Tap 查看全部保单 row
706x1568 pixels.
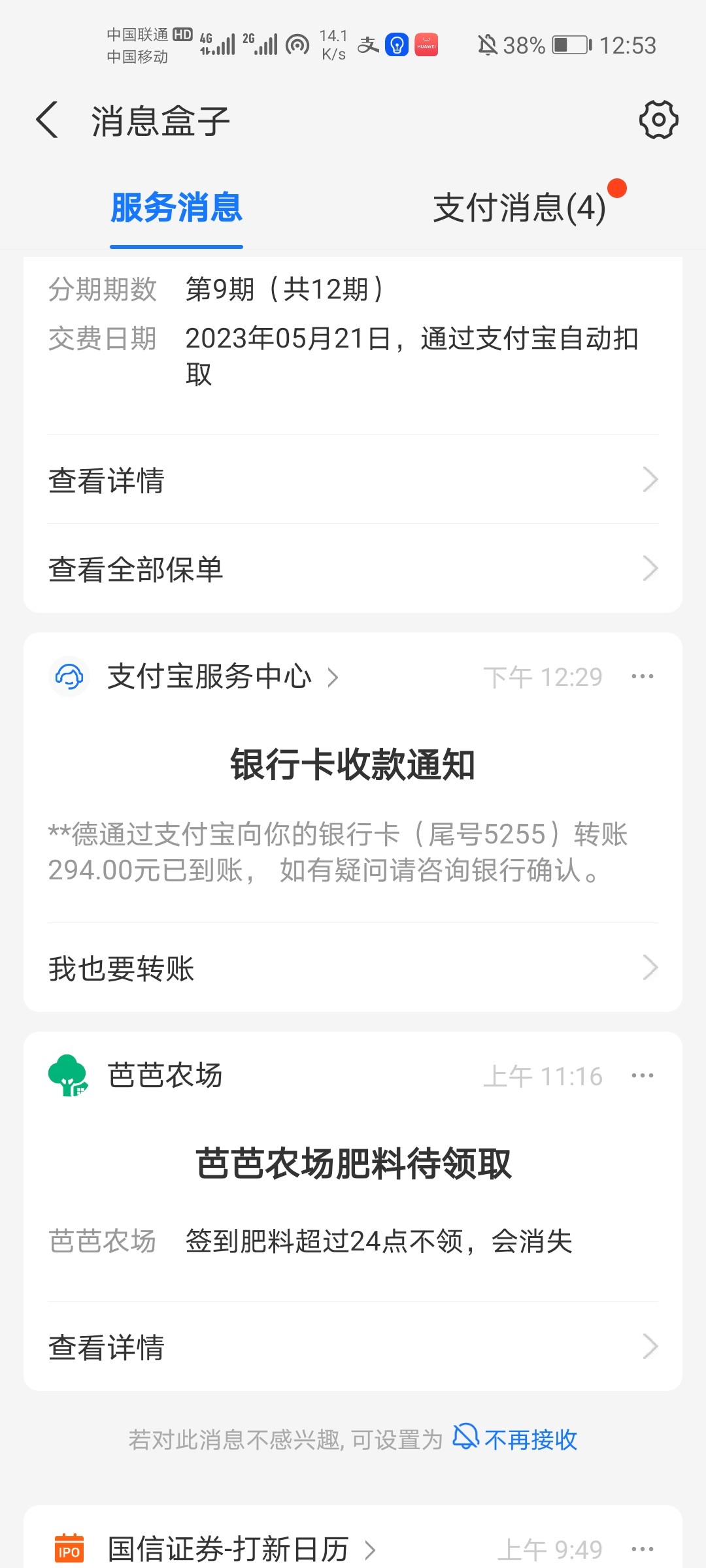[353, 569]
